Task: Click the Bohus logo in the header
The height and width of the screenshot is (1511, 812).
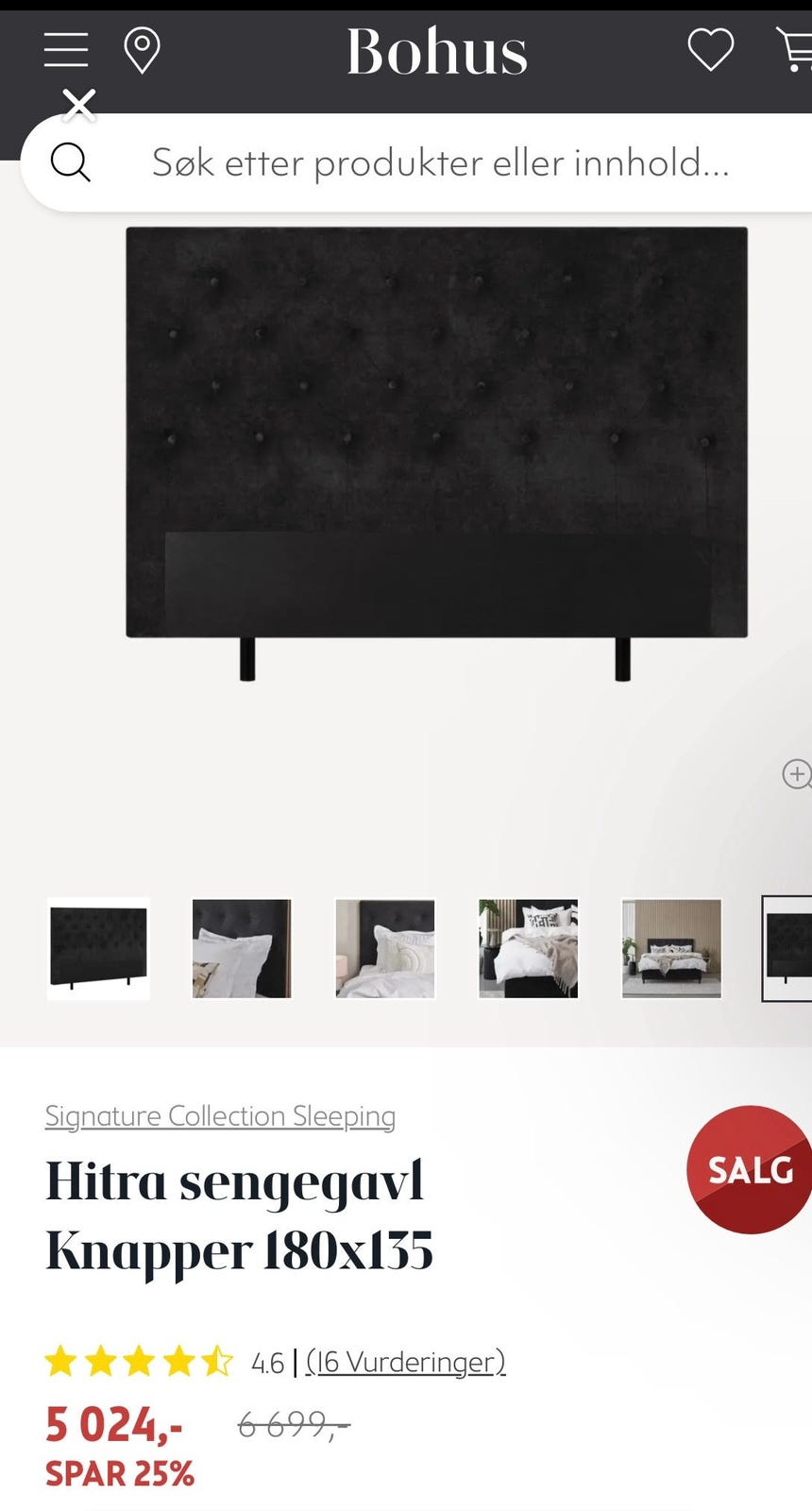Action: (436, 51)
